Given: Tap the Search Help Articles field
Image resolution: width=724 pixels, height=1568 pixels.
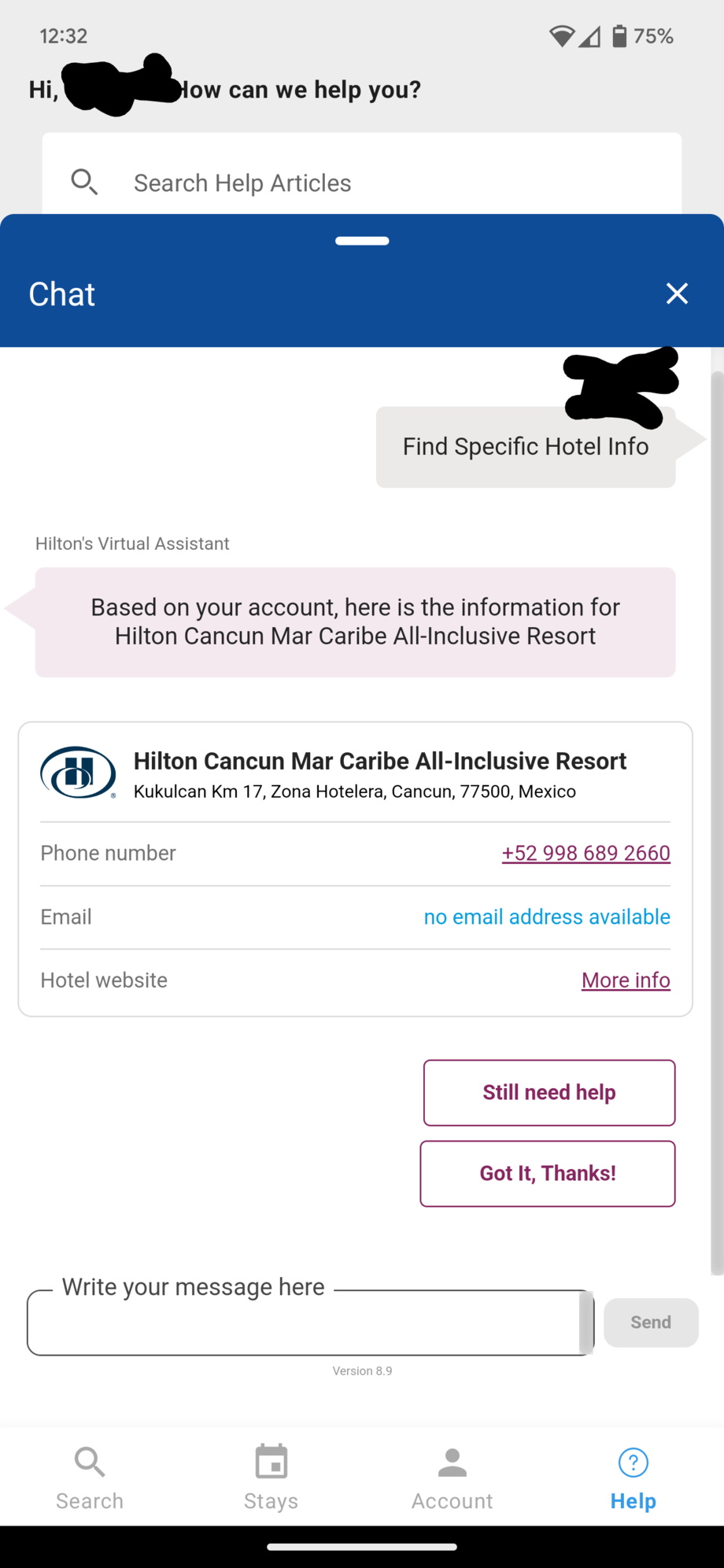Looking at the screenshot, I should [x=362, y=179].
